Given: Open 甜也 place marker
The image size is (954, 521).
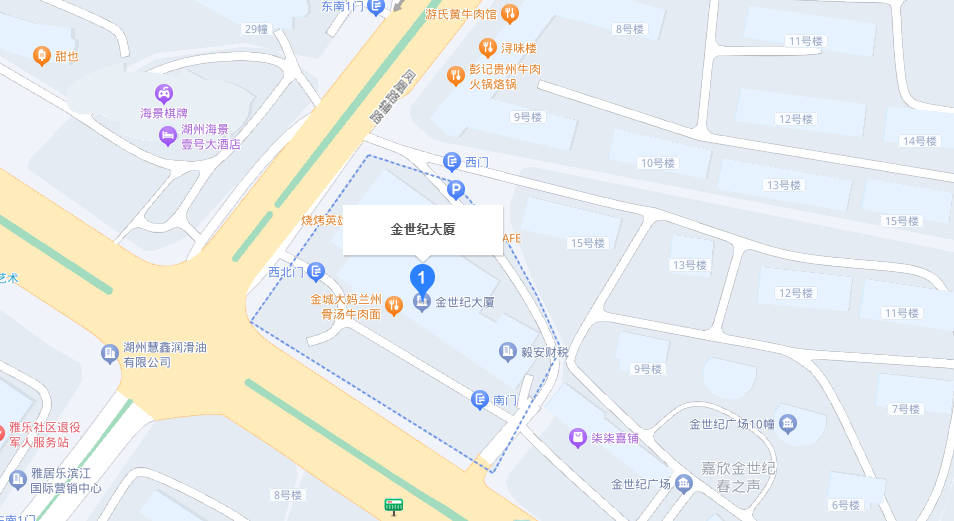Looking at the screenshot, I should click(x=41, y=56).
